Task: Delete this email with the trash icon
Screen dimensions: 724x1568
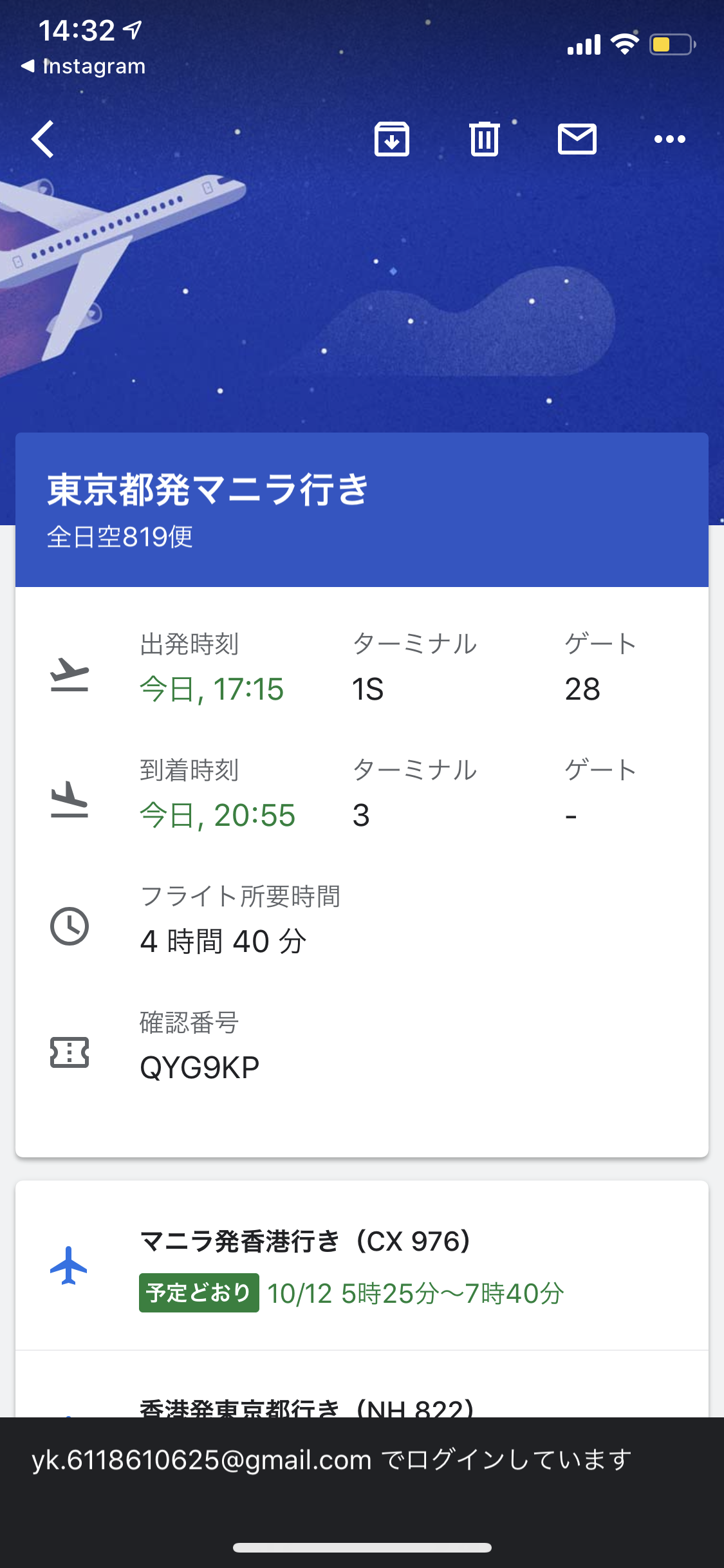Action: tap(485, 139)
